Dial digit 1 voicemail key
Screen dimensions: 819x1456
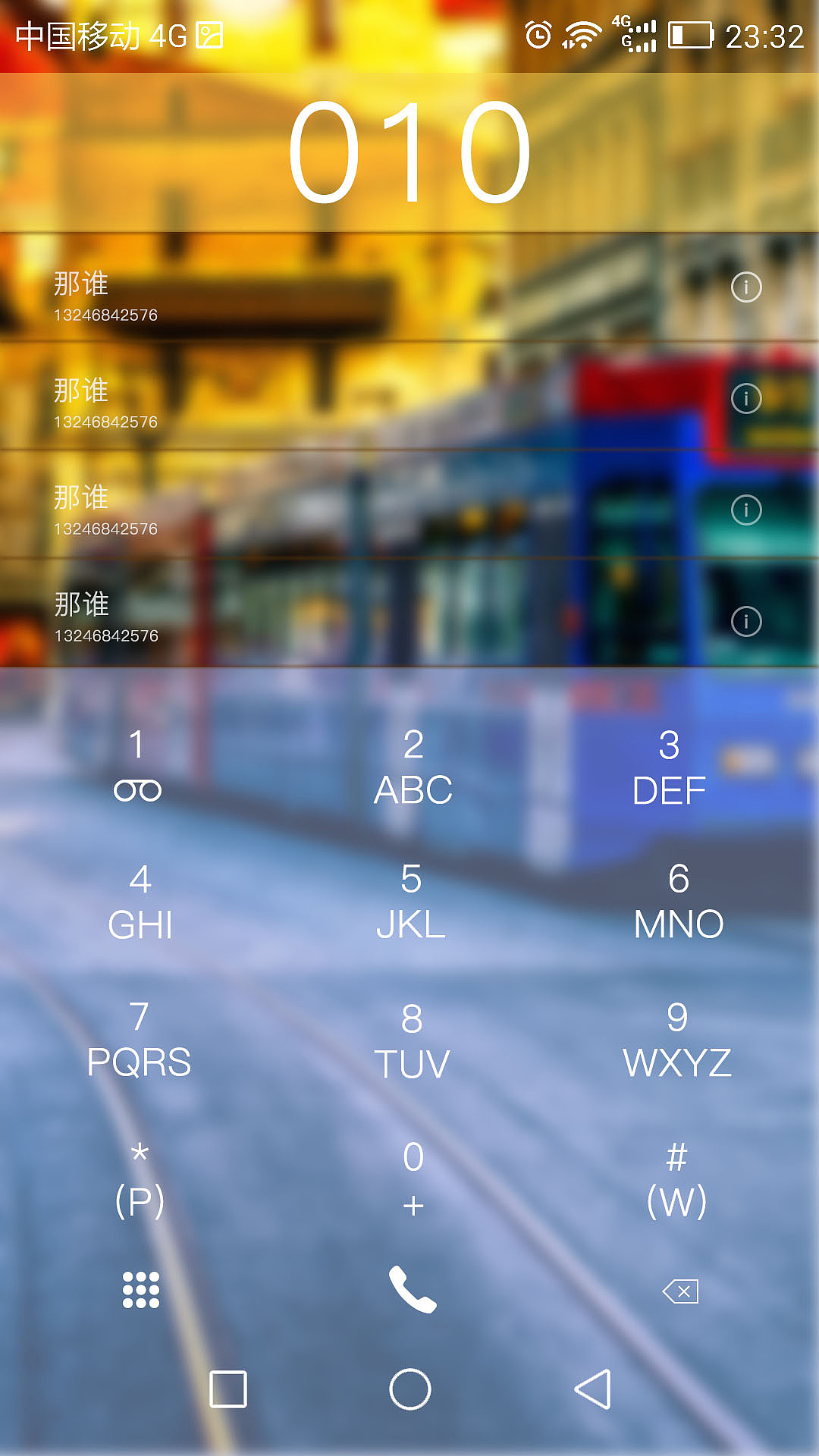[x=137, y=766]
